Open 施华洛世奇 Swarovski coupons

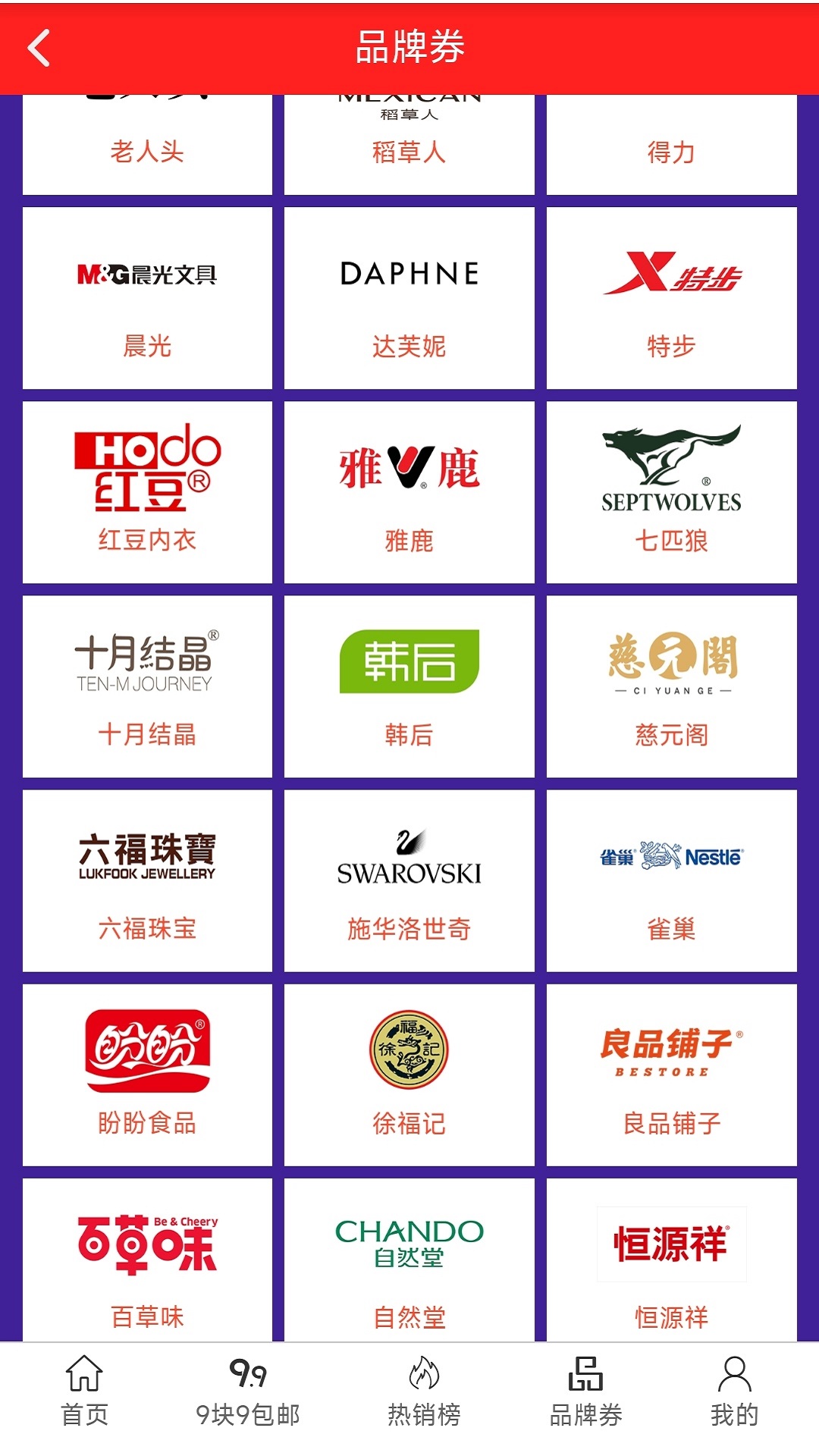pyautogui.click(x=409, y=880)
